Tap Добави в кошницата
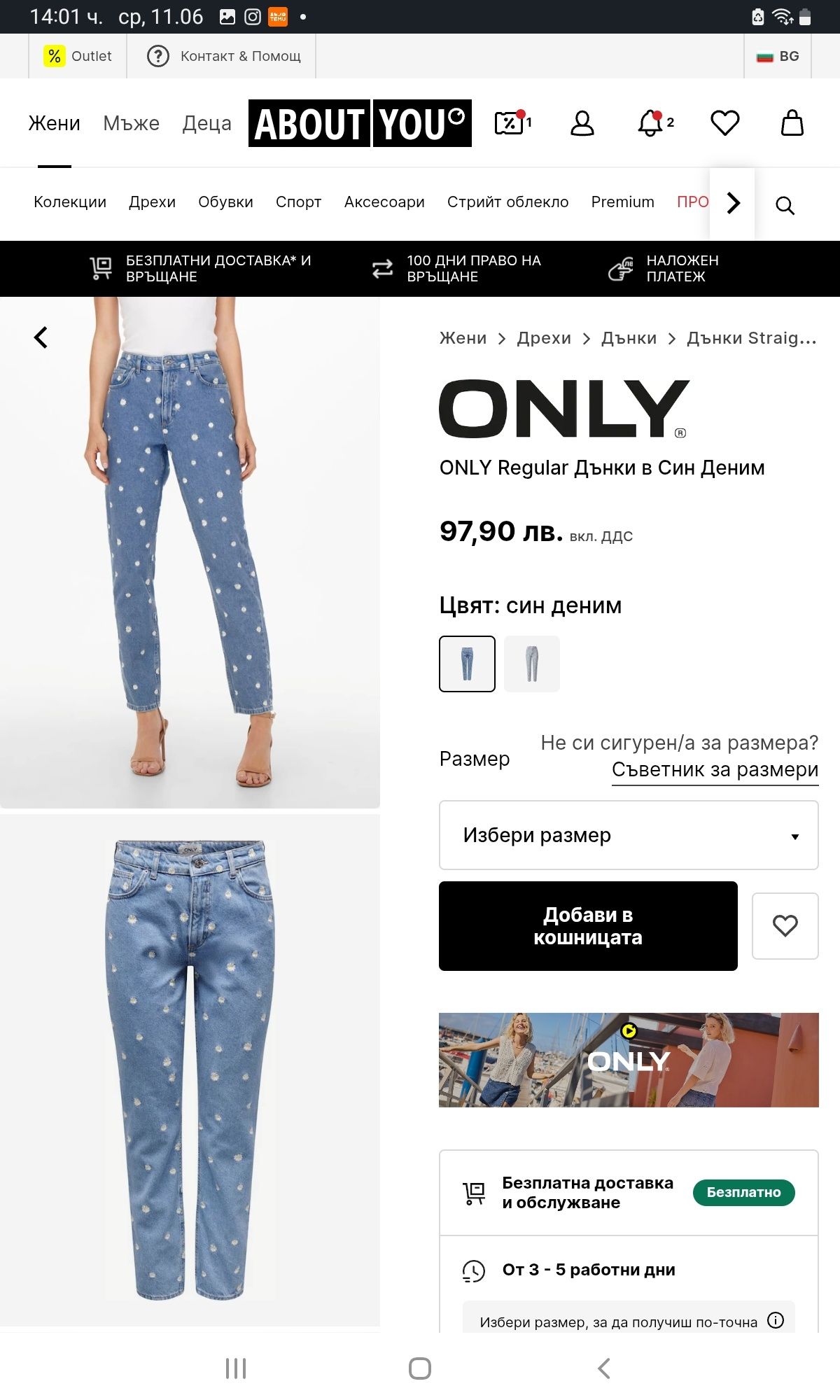This screenshot has height=1400, width=840. pyautogui.click(x=588, y=925)
